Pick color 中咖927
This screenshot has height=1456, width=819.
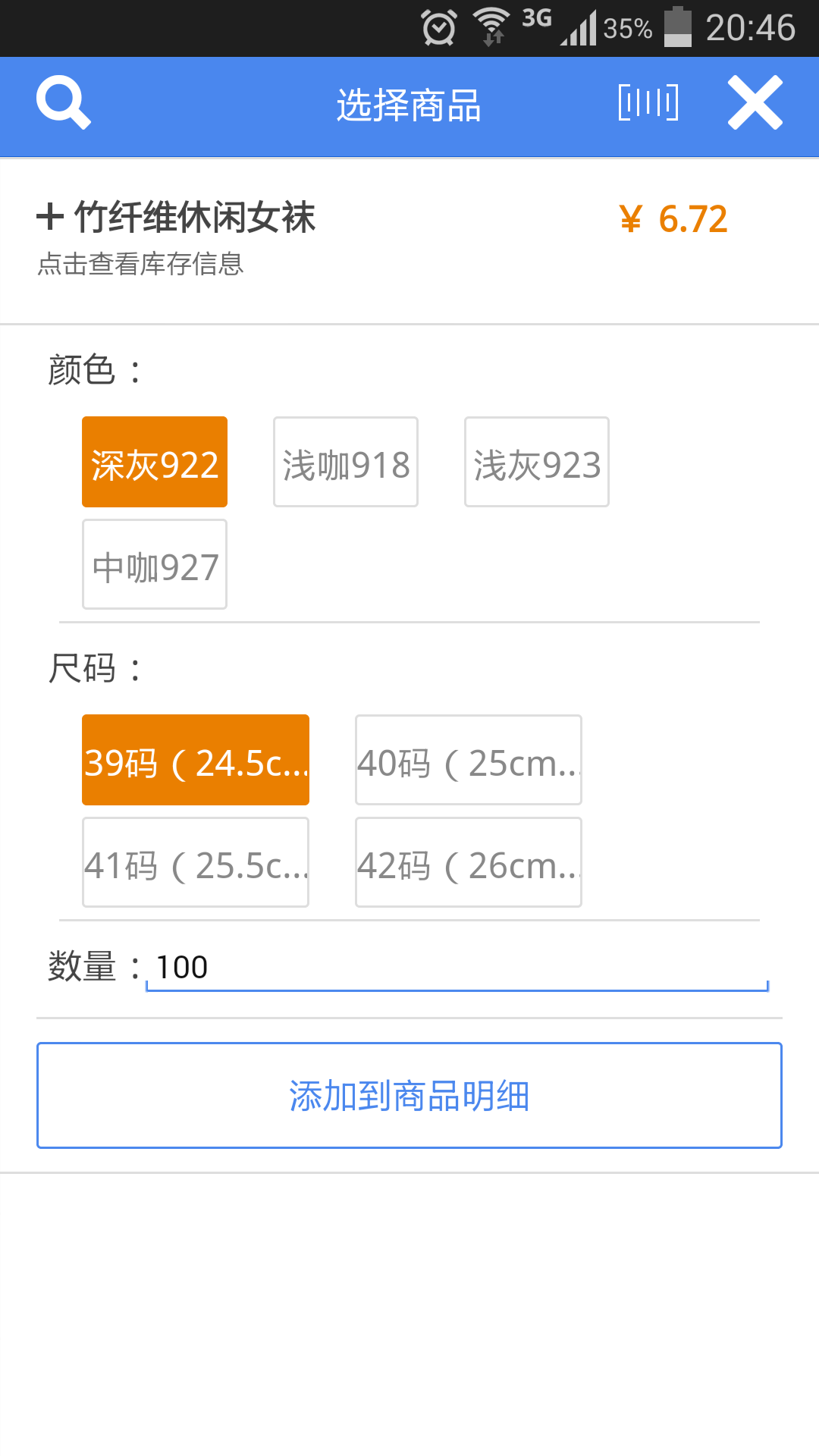(155, 564)
